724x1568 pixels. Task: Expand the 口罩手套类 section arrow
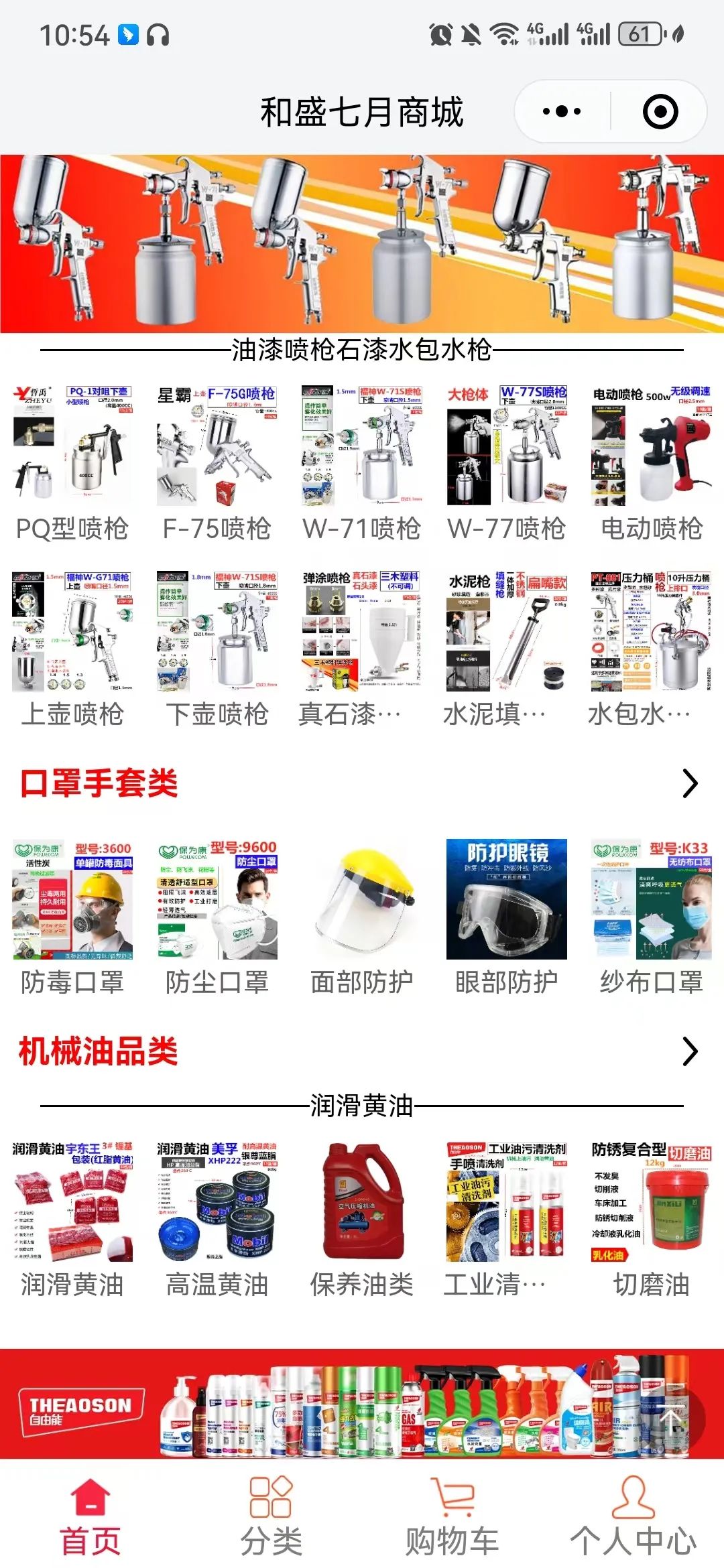pos(689,783)
